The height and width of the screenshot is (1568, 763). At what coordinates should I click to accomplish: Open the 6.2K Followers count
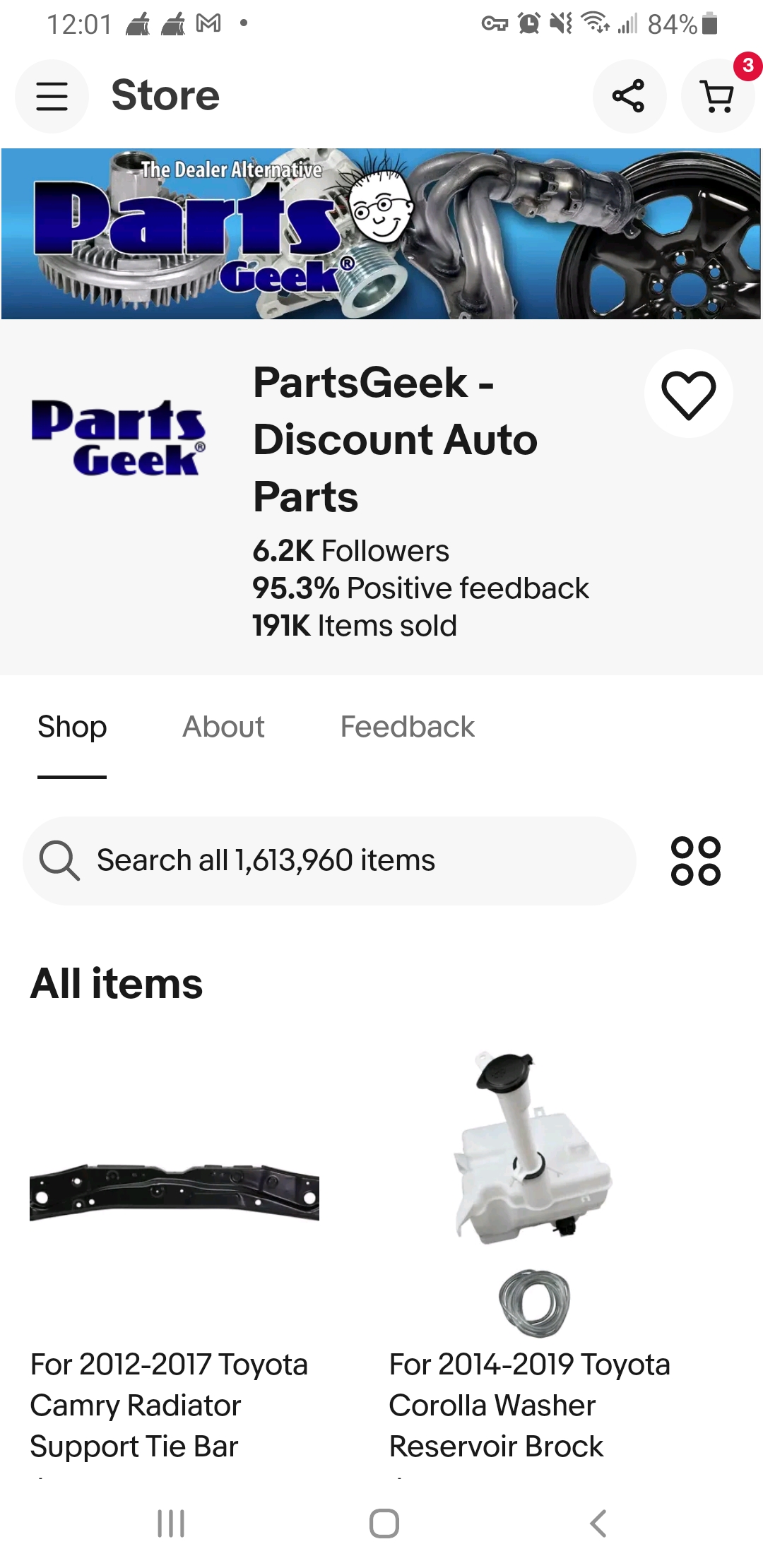point(350,550)
